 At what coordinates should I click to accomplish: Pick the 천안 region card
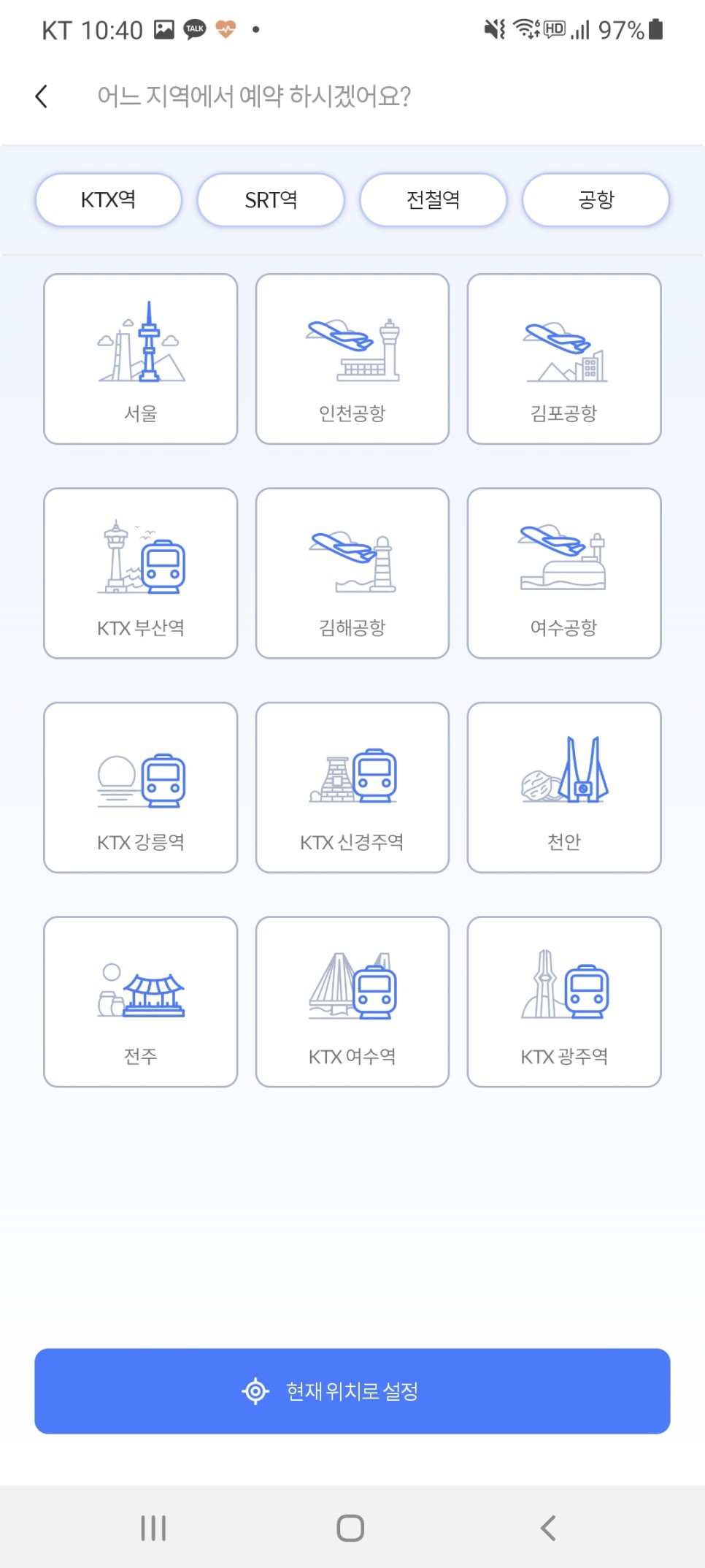564,787
